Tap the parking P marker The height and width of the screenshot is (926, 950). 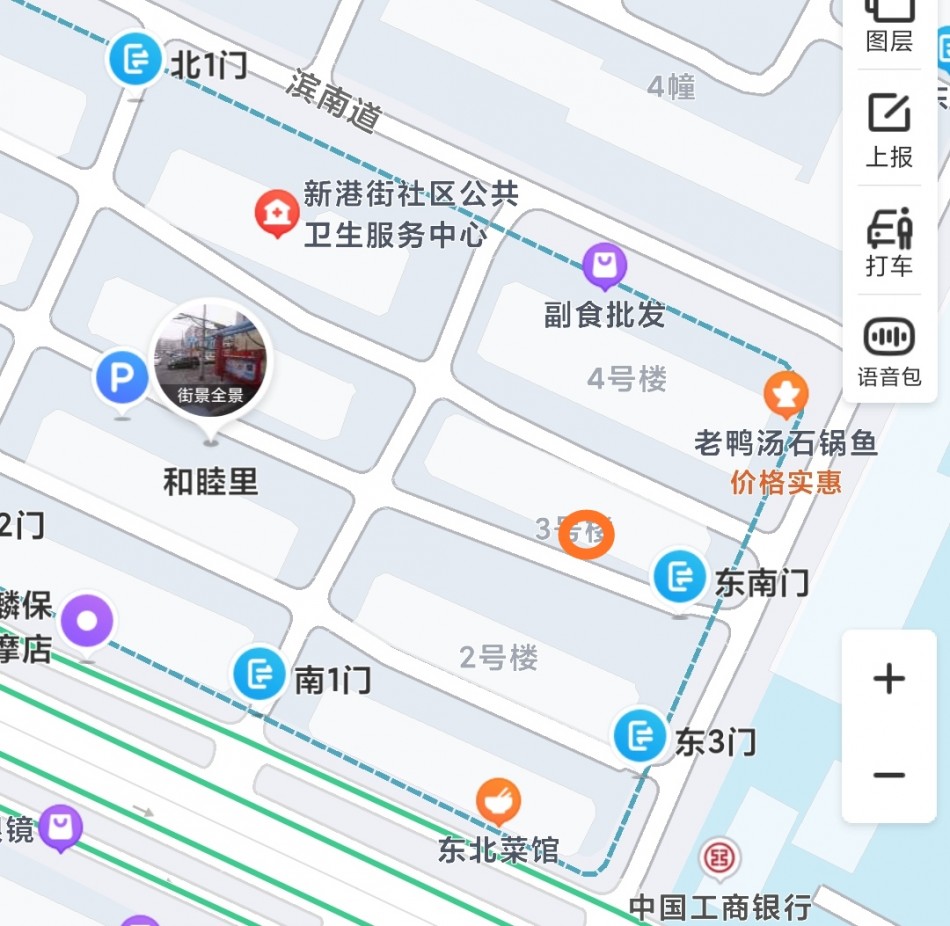click(121, 379)
